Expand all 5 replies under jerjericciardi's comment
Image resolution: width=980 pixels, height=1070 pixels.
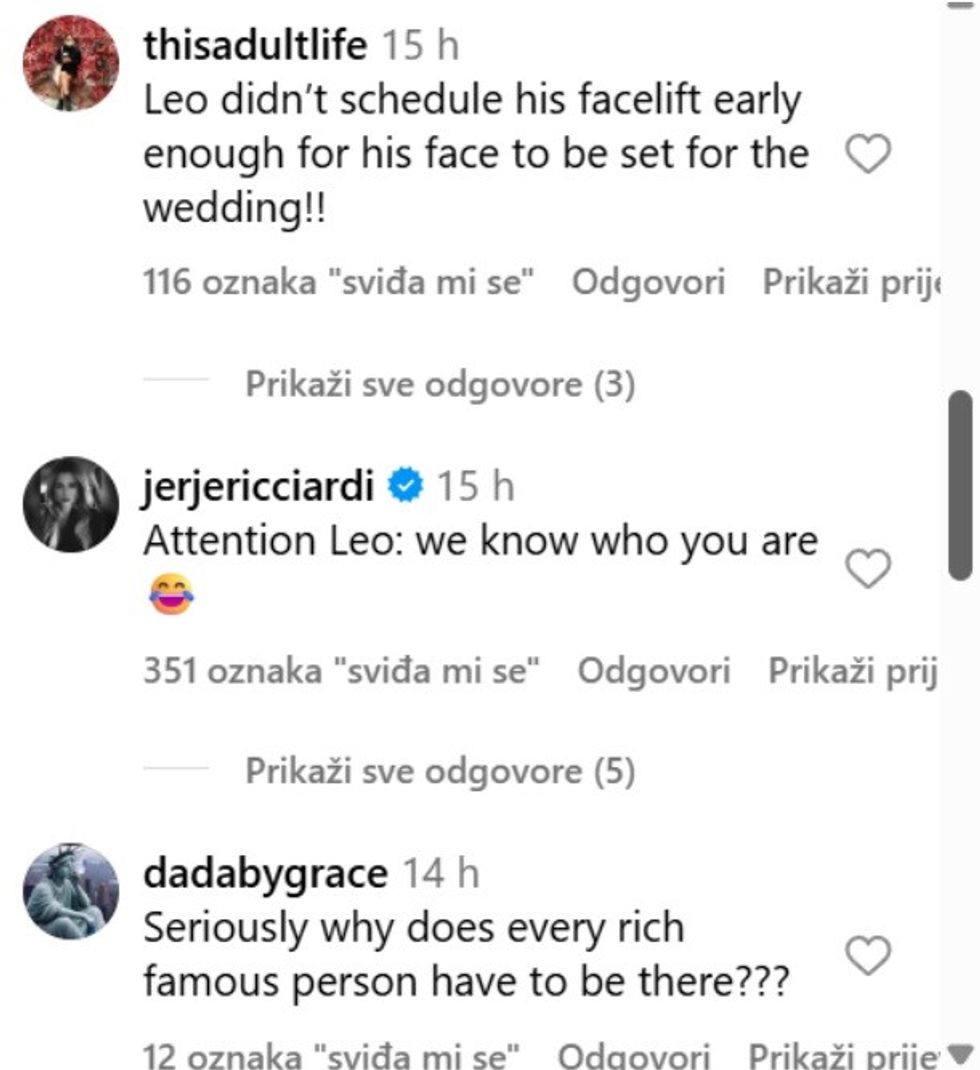coord(440,771)
